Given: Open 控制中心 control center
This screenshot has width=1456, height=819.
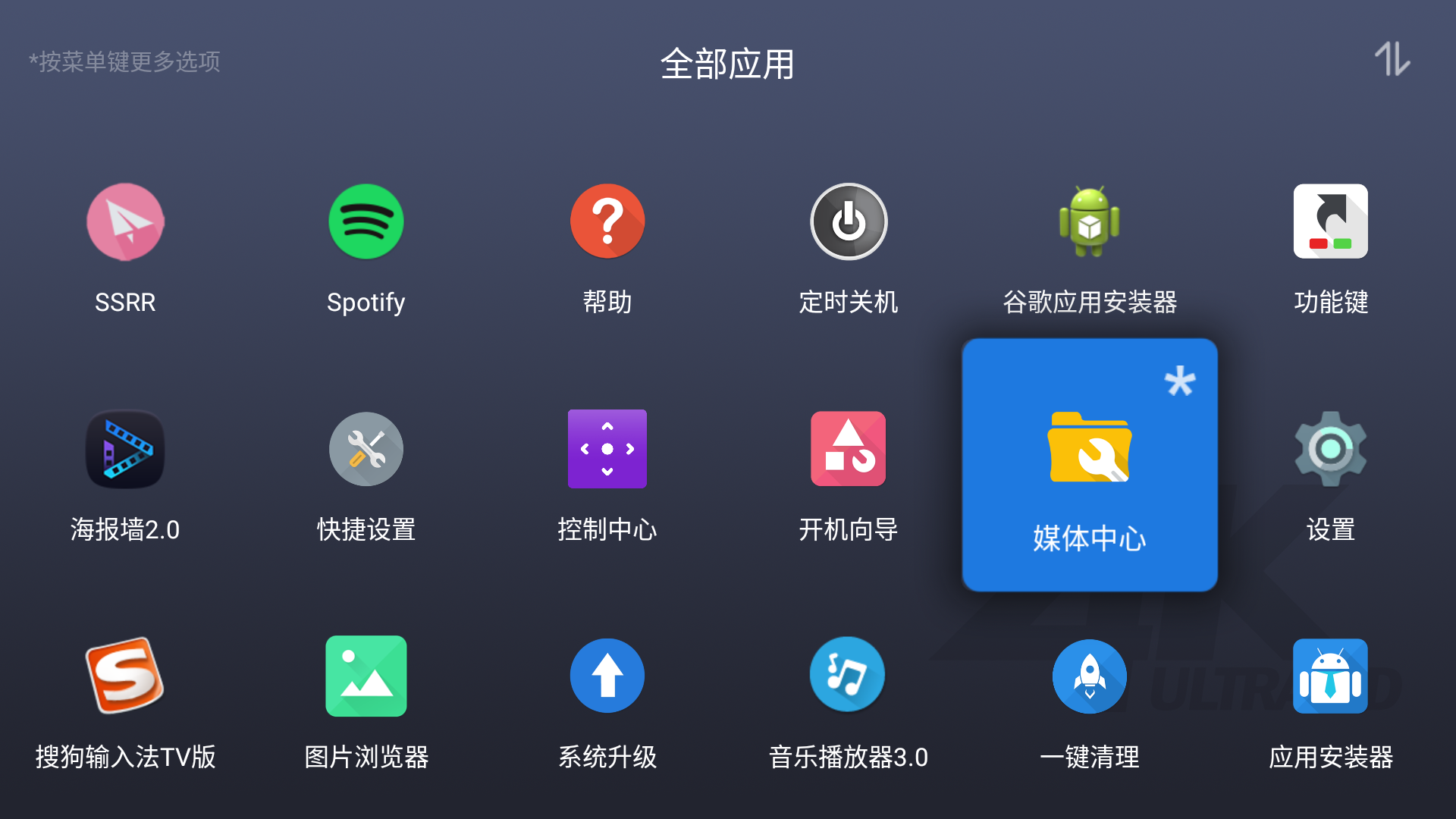Looking at the screenshot, I should tap(607, 450).
